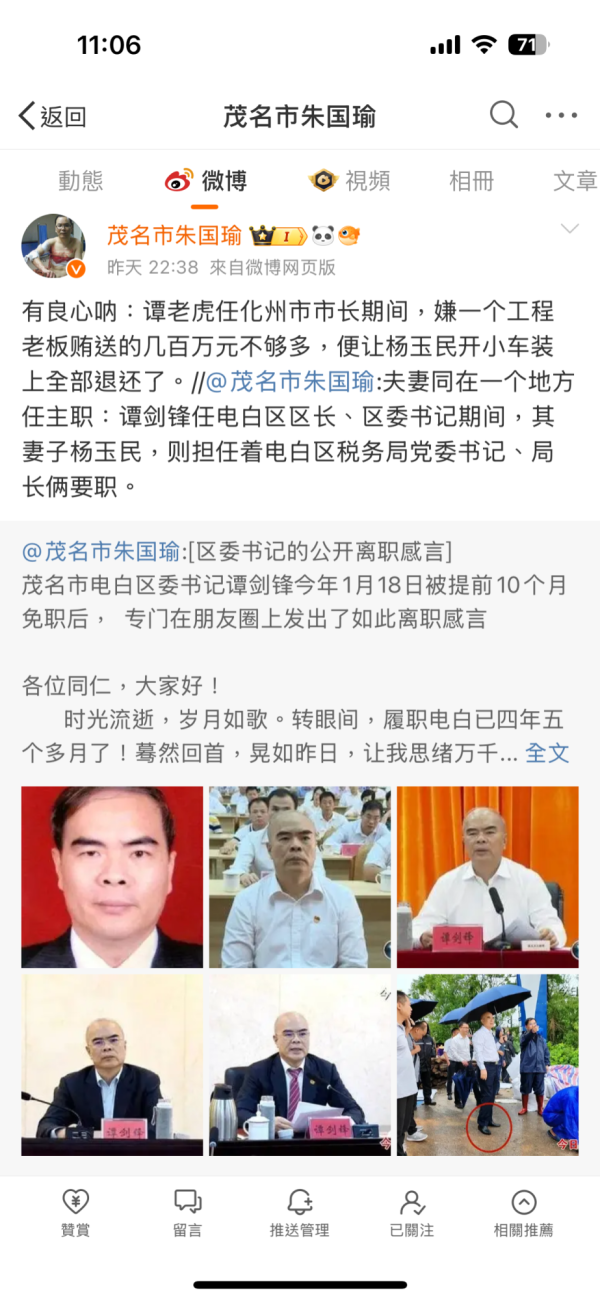Open the search magnifier icon
600x1301 pixels.
coord(503,115)
